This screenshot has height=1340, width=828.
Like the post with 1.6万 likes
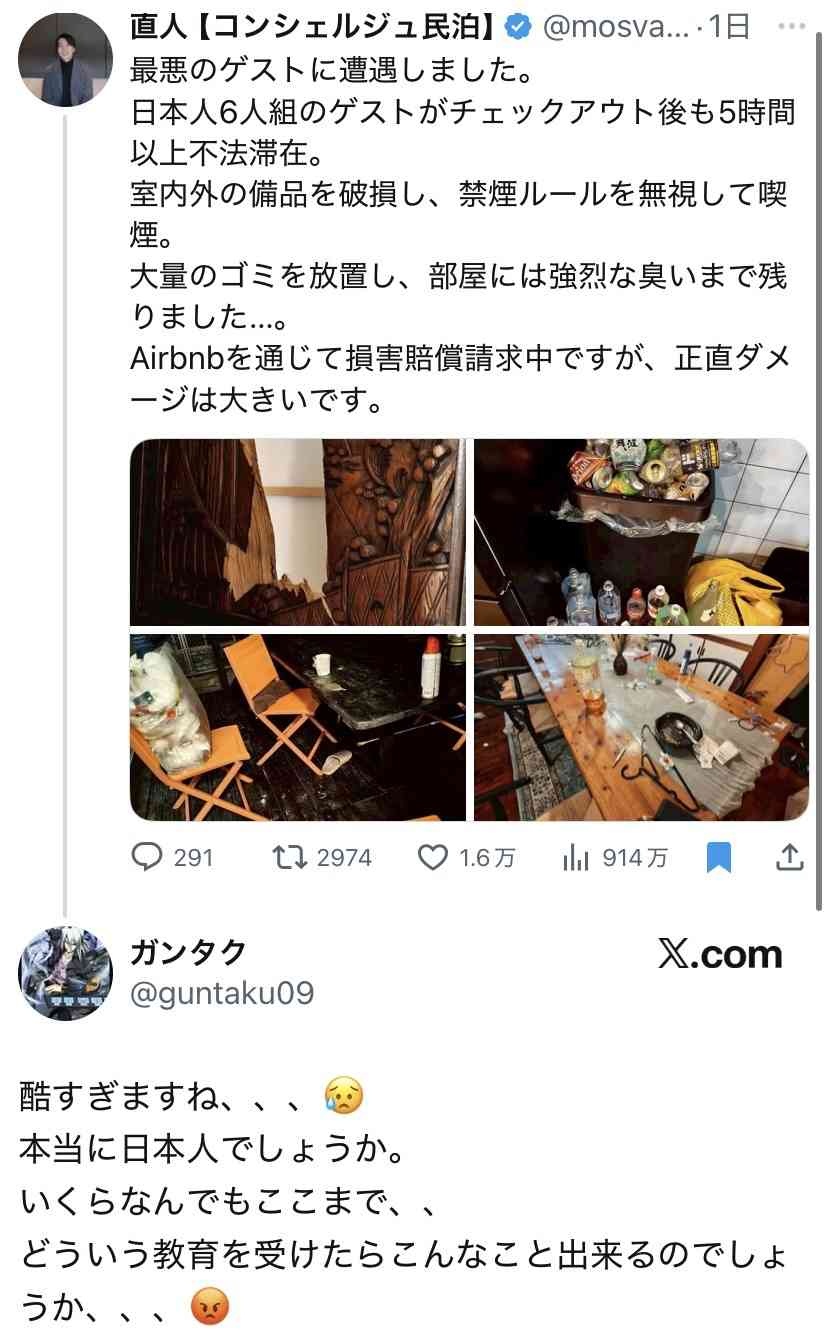(x=432, y=857)
